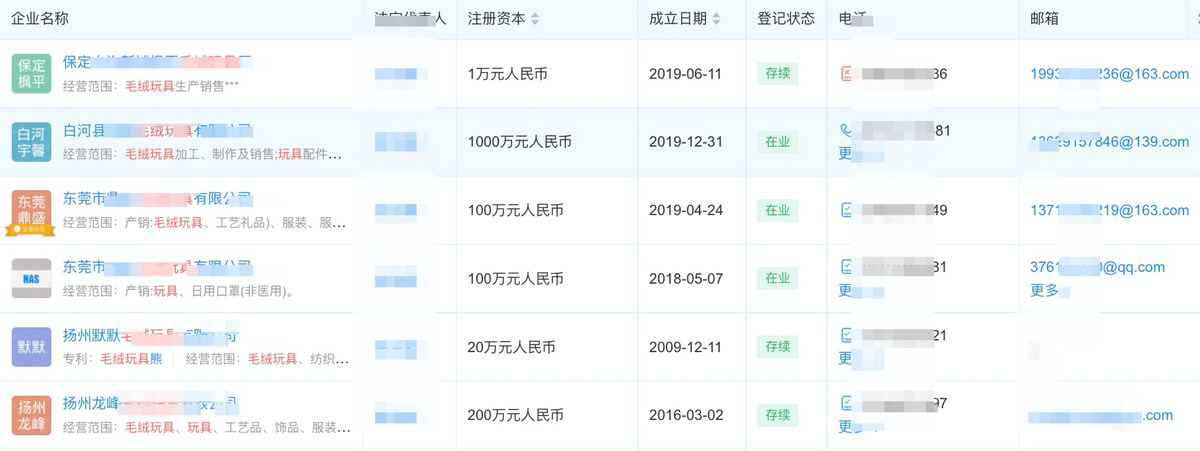The image size is (1200, 451).
Task: Tap the qq.com email address
Action: [1097, 267]
